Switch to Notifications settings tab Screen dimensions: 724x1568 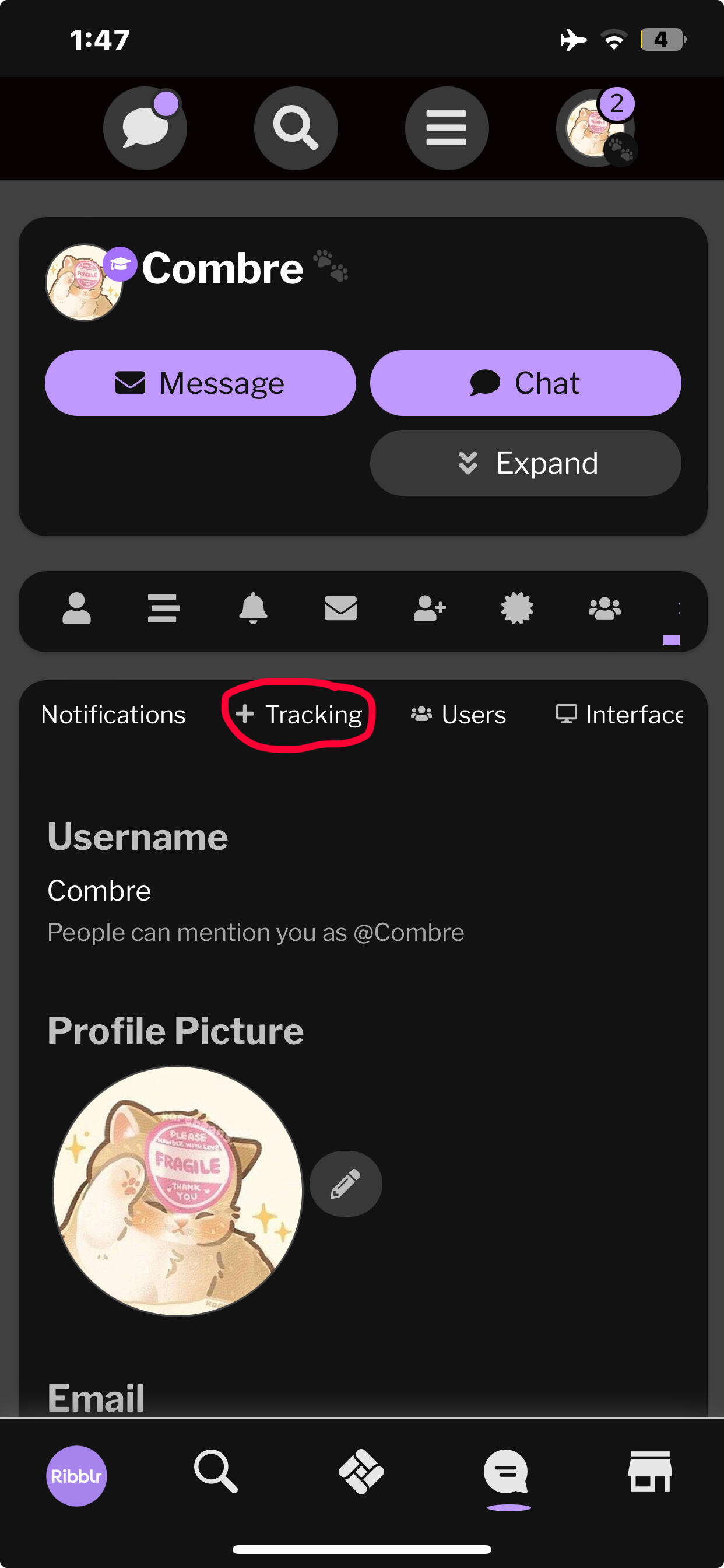click(113, 715)
